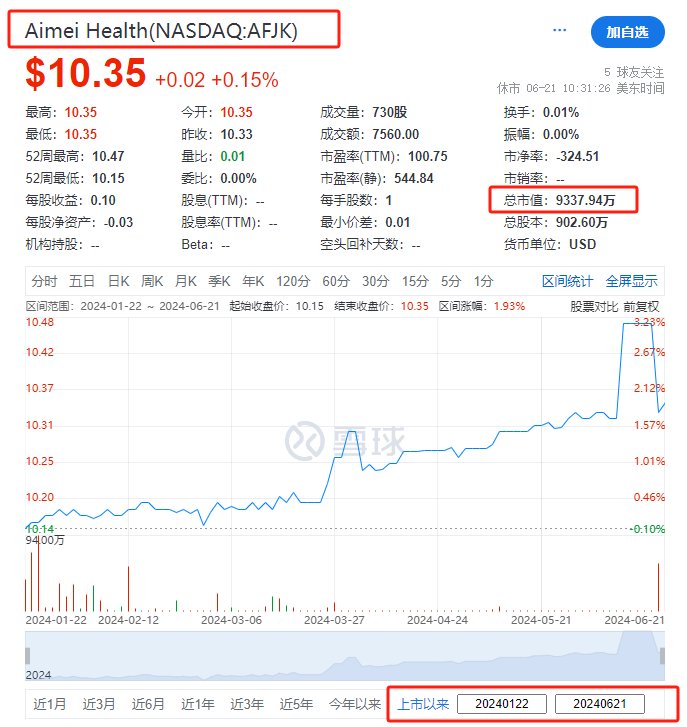
Task: Open the three-dot more options menu
Action: pyautogui.click(x=560, y=30)
